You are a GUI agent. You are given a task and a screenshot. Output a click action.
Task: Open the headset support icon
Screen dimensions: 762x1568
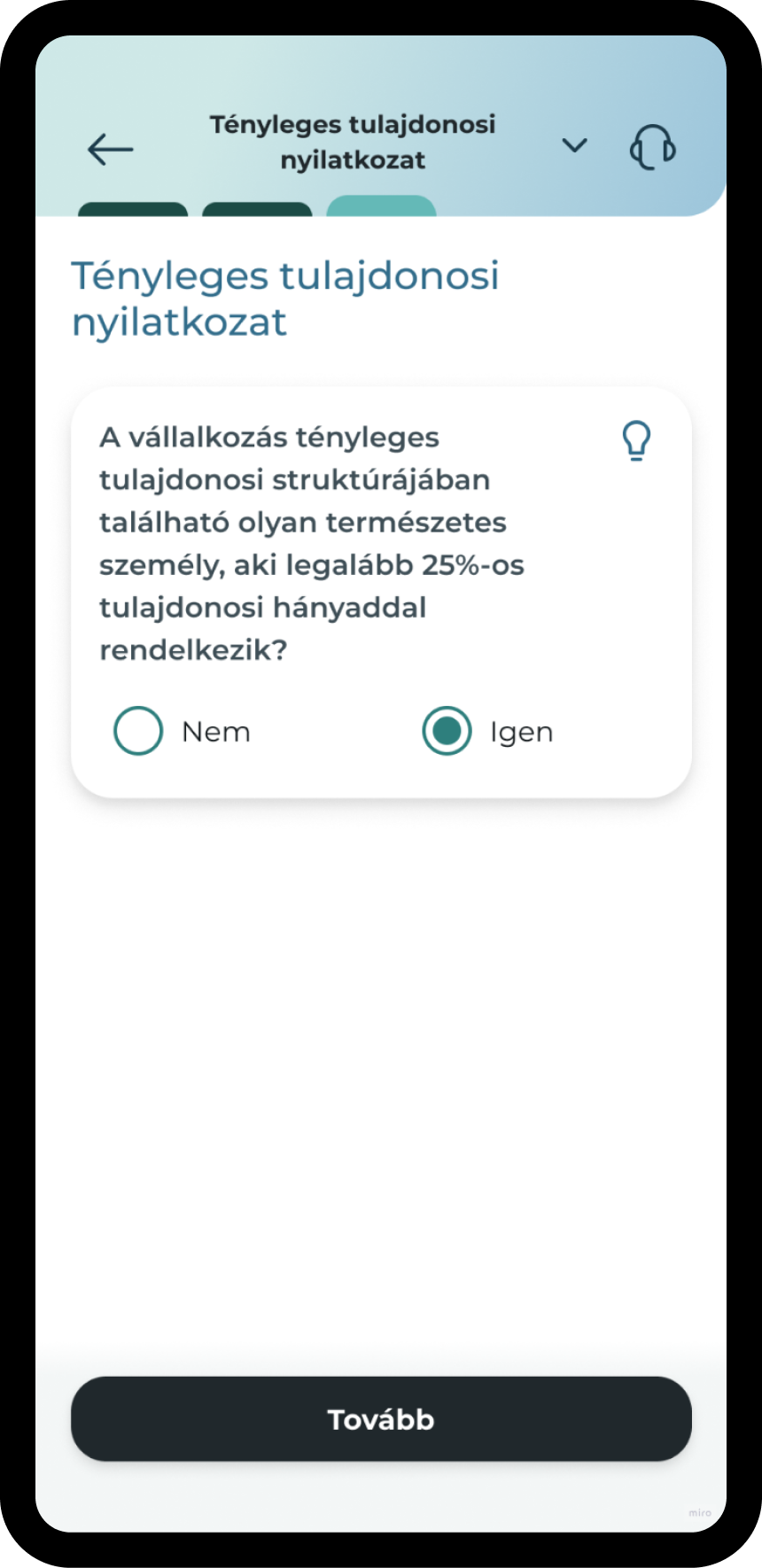click(x=653, y=146)
